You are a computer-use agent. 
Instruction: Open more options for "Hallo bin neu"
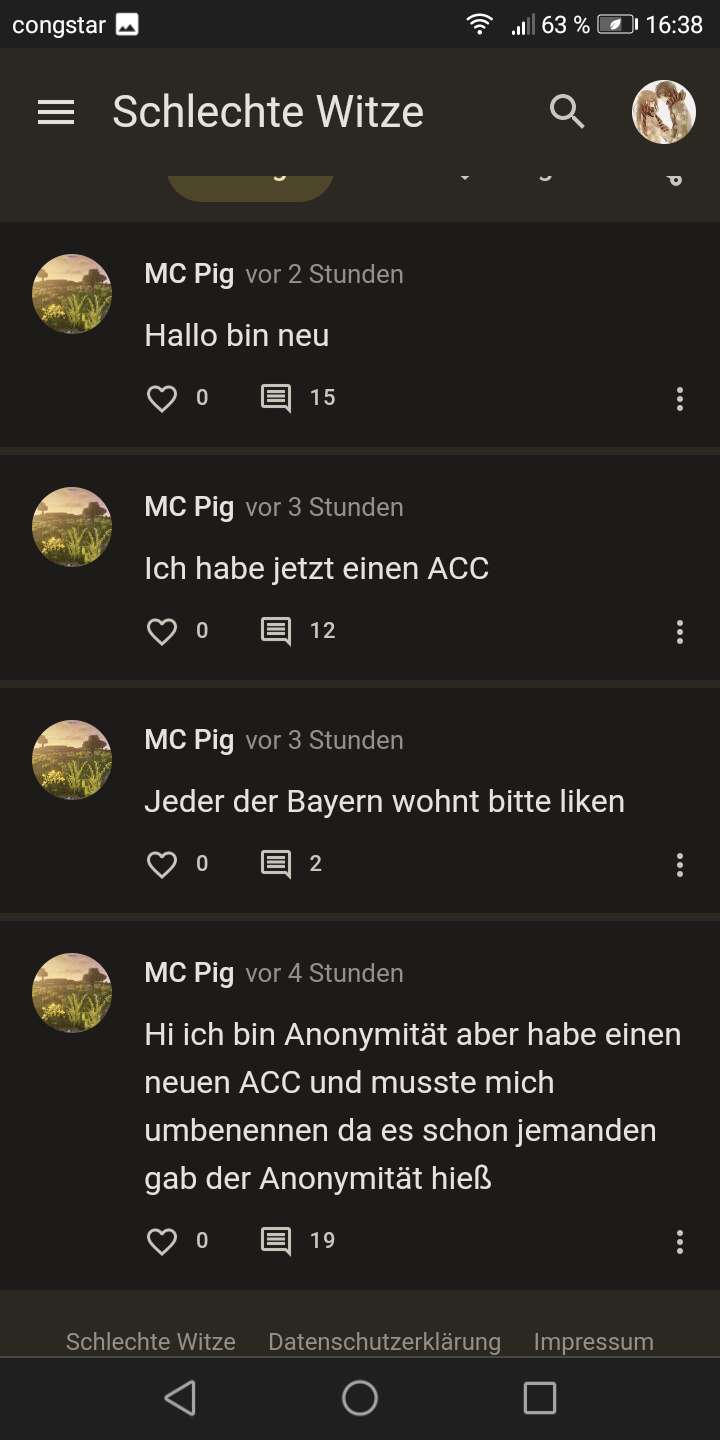click(680, 399)
